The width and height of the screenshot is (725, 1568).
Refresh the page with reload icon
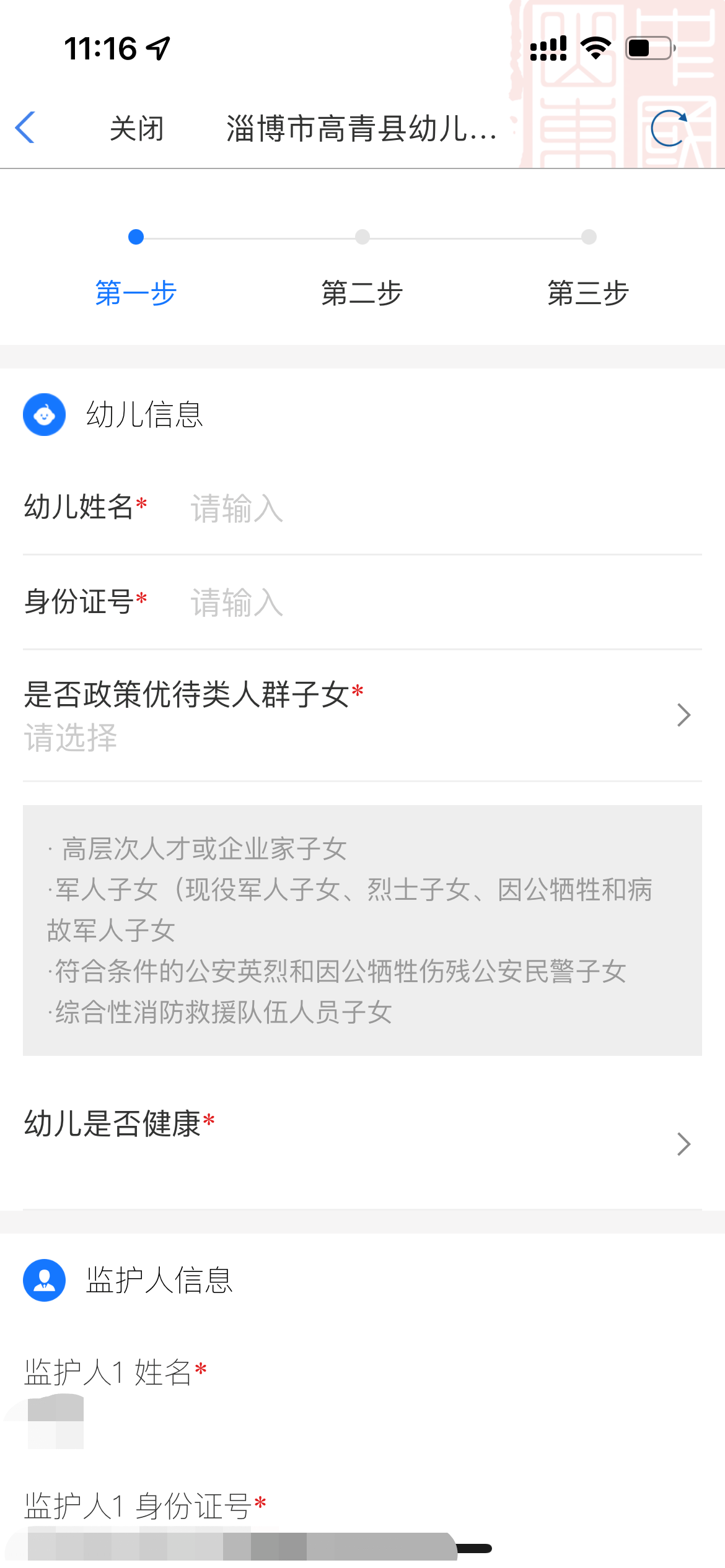tap(669, 129)
